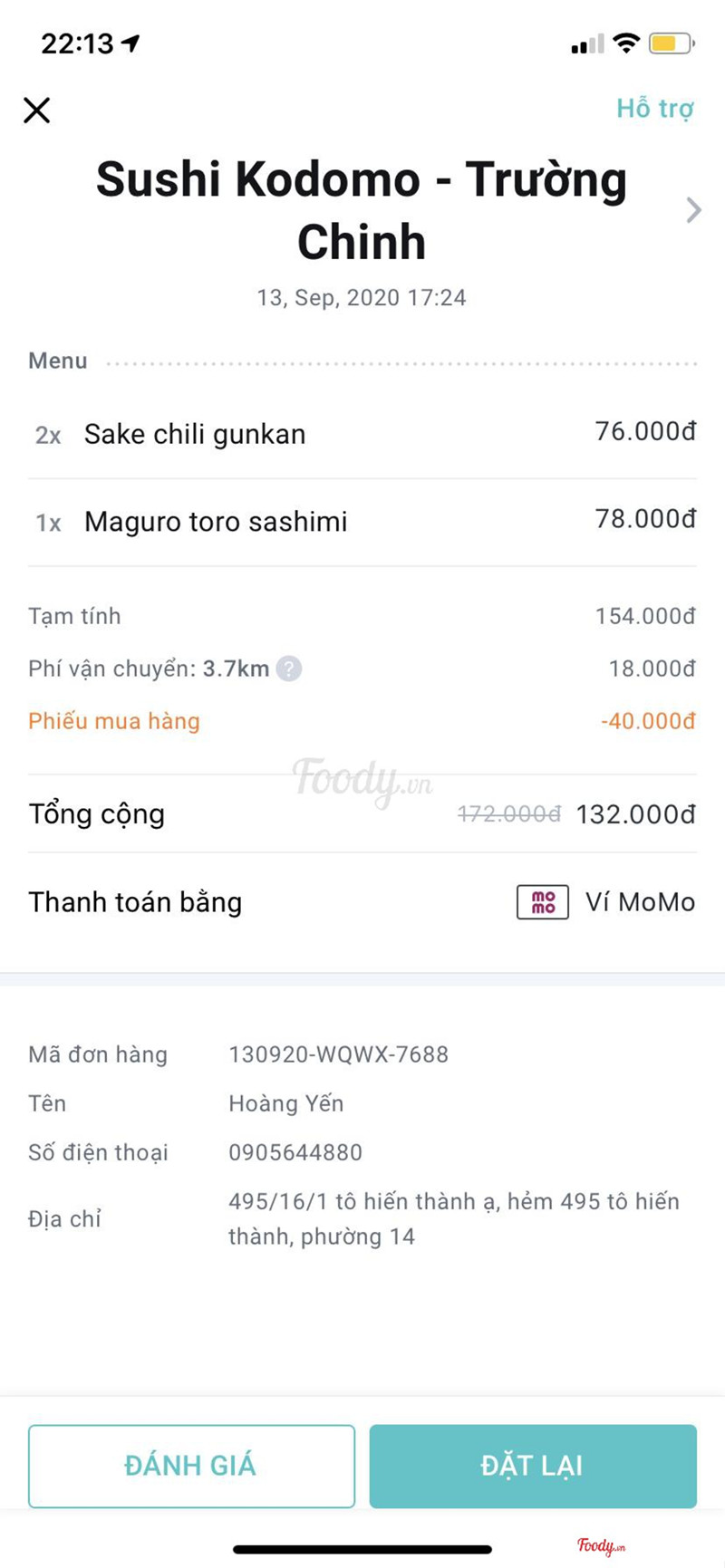The image size is (725, 1568).
Task: Open Sushi Kodomo restaurant page chevron
Action: pos(693,210)
